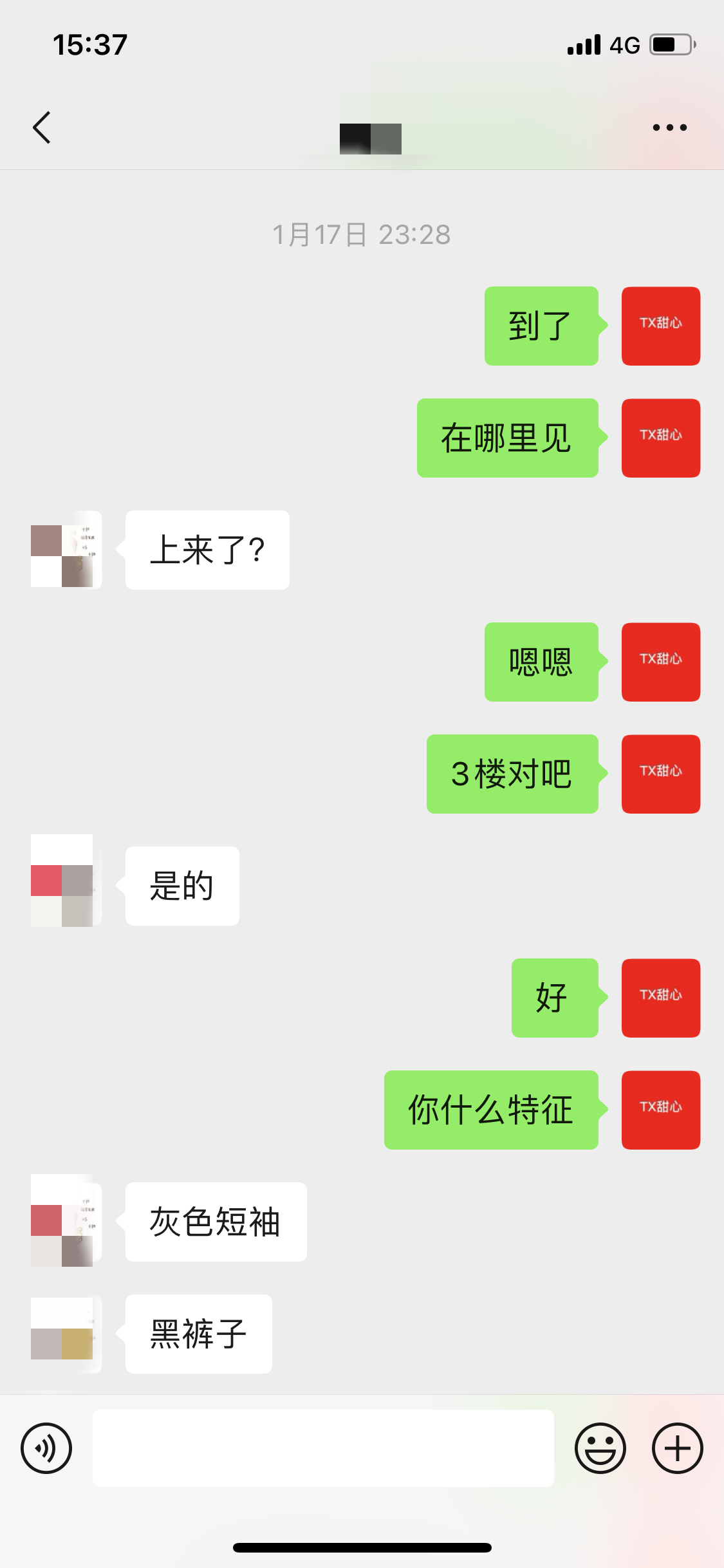Tap the back arrow to exit the chat
Screen dimensions: 724x1568
tap(42, 127)
